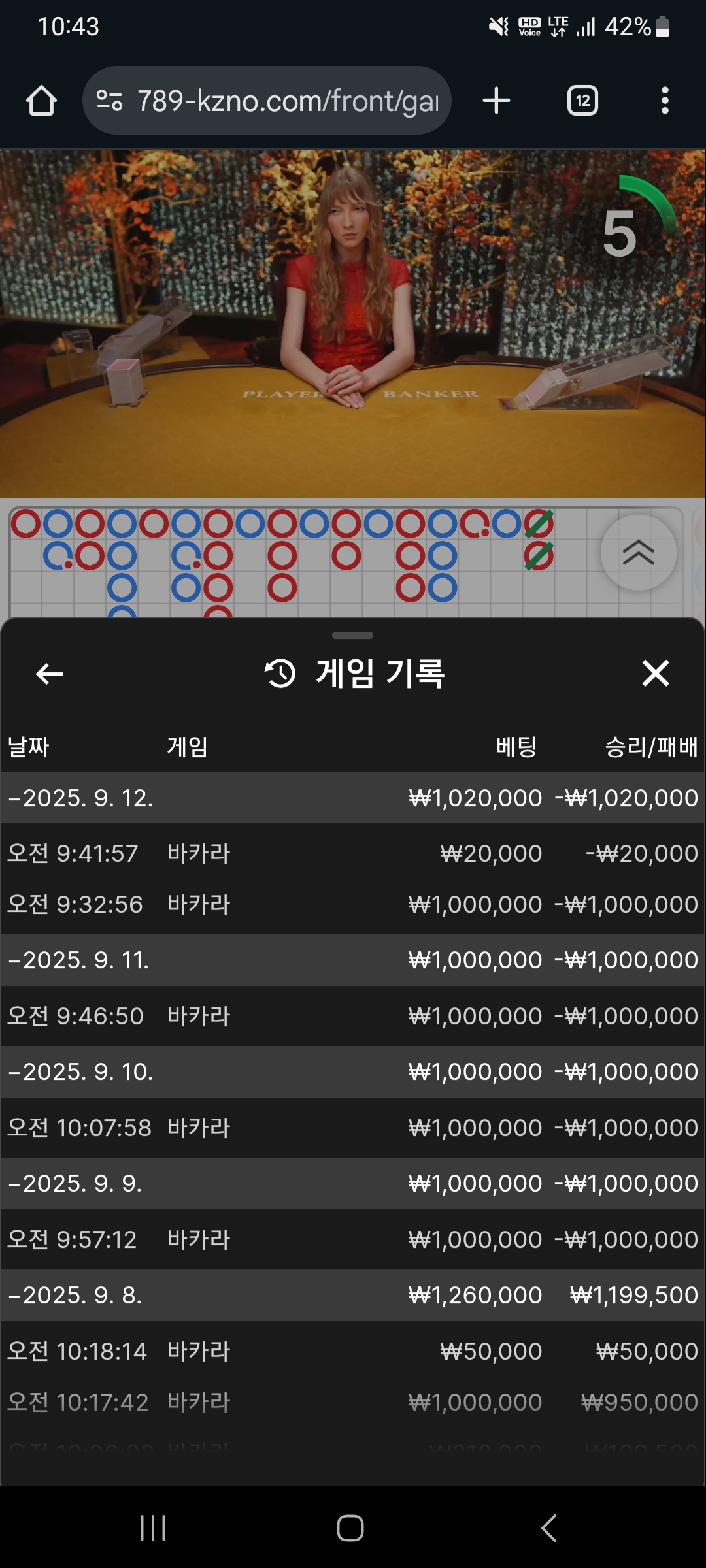Open the 오전 9:41:57 바카라 record
This screenshot has height=1568, width=706.
click(353, 853)
